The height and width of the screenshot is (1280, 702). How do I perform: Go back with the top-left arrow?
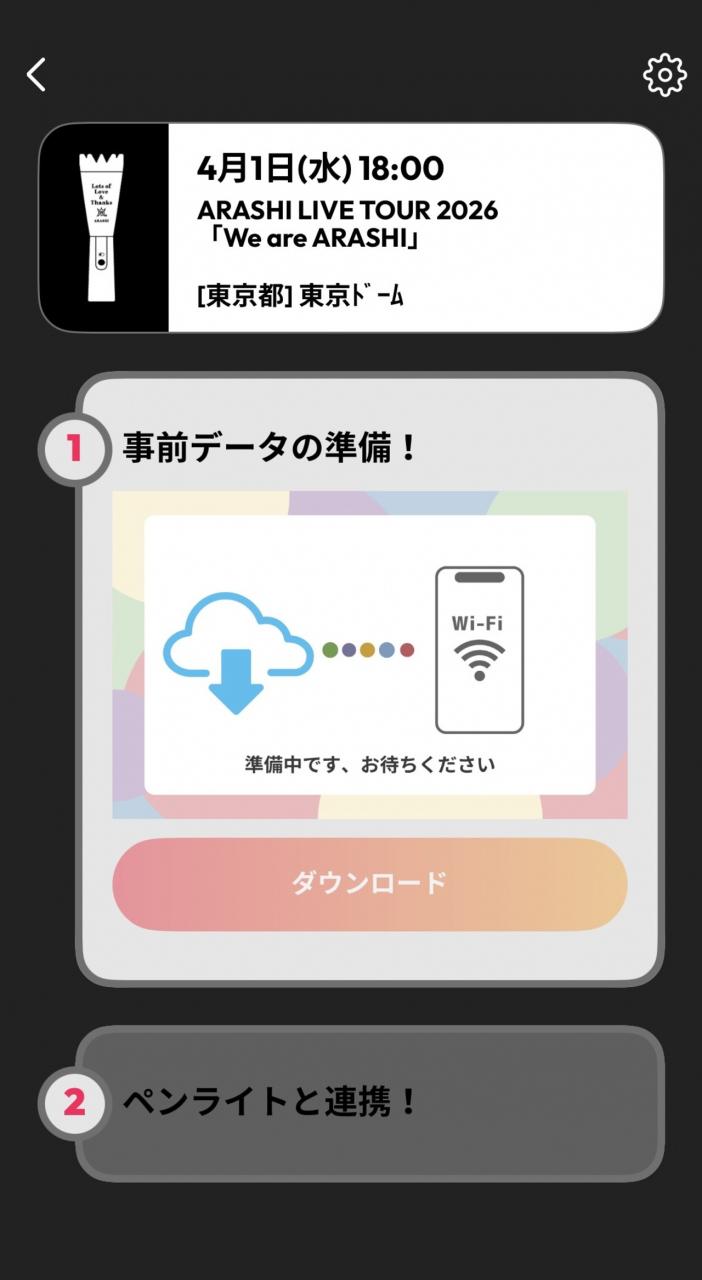click(37, 75)
